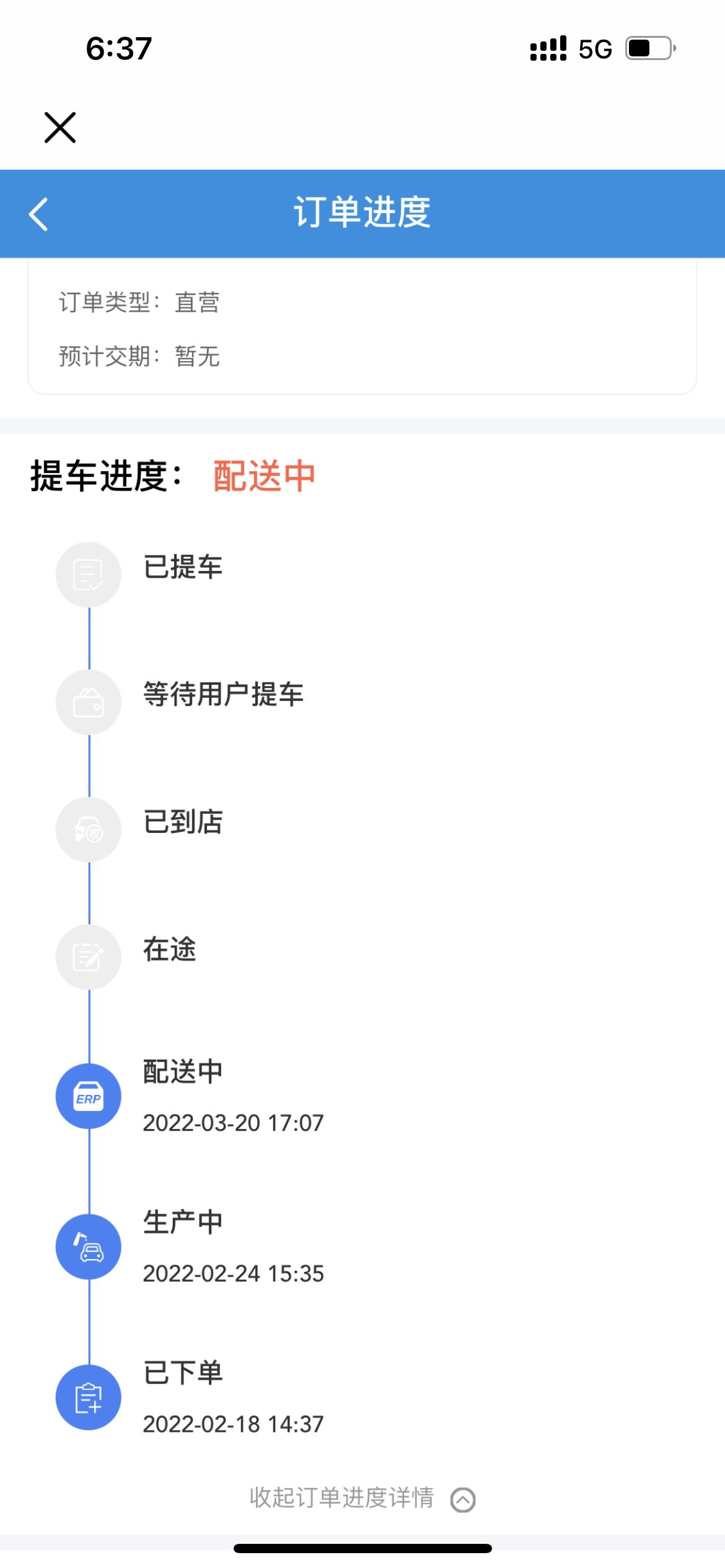The height and width of the screenshot is (1568, 725).
Task: Go back from 订单进度 page
Action: click(x=38, y=214)
